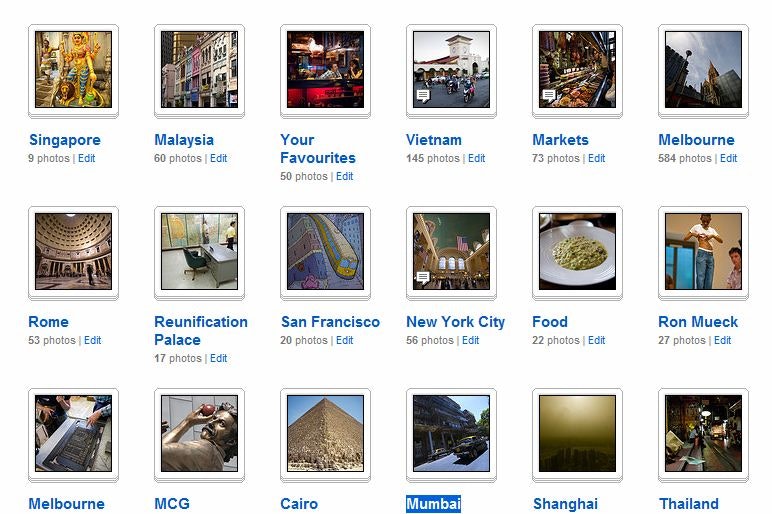
Task: Open the MCG album thumbnail
Action: click(199, 433)
